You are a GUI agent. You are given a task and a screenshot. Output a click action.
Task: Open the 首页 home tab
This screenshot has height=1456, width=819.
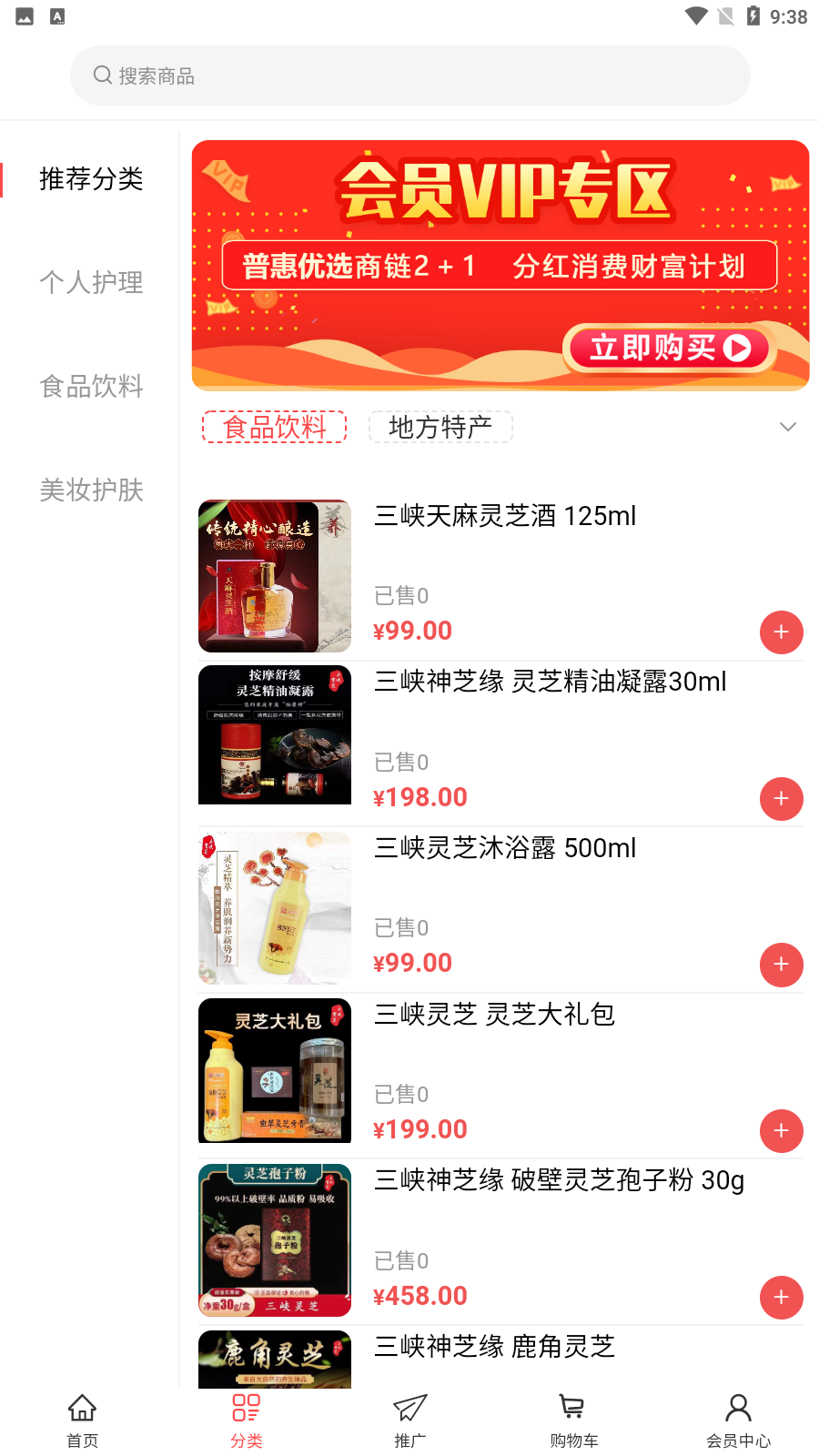point(81,1417)
